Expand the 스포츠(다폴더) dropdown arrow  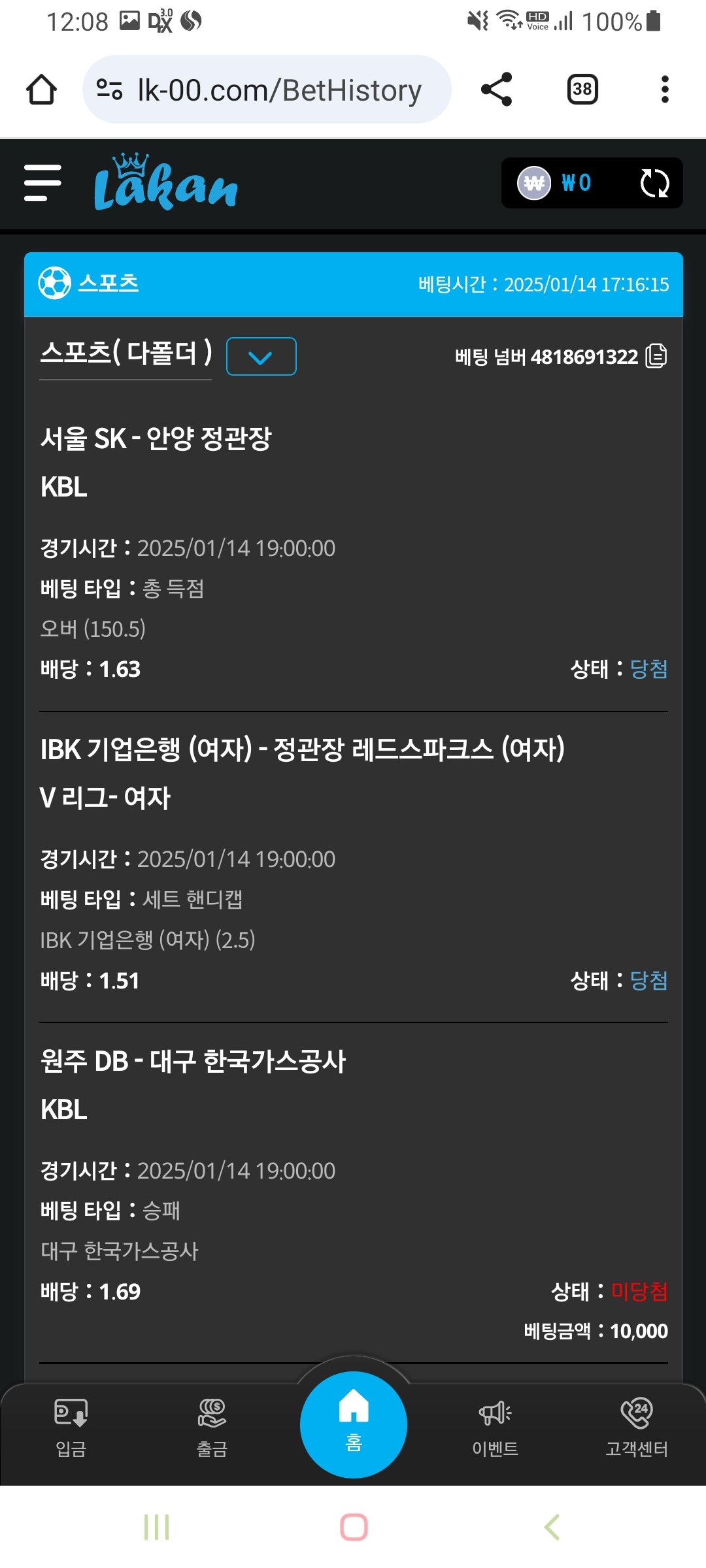coord(261,357)
